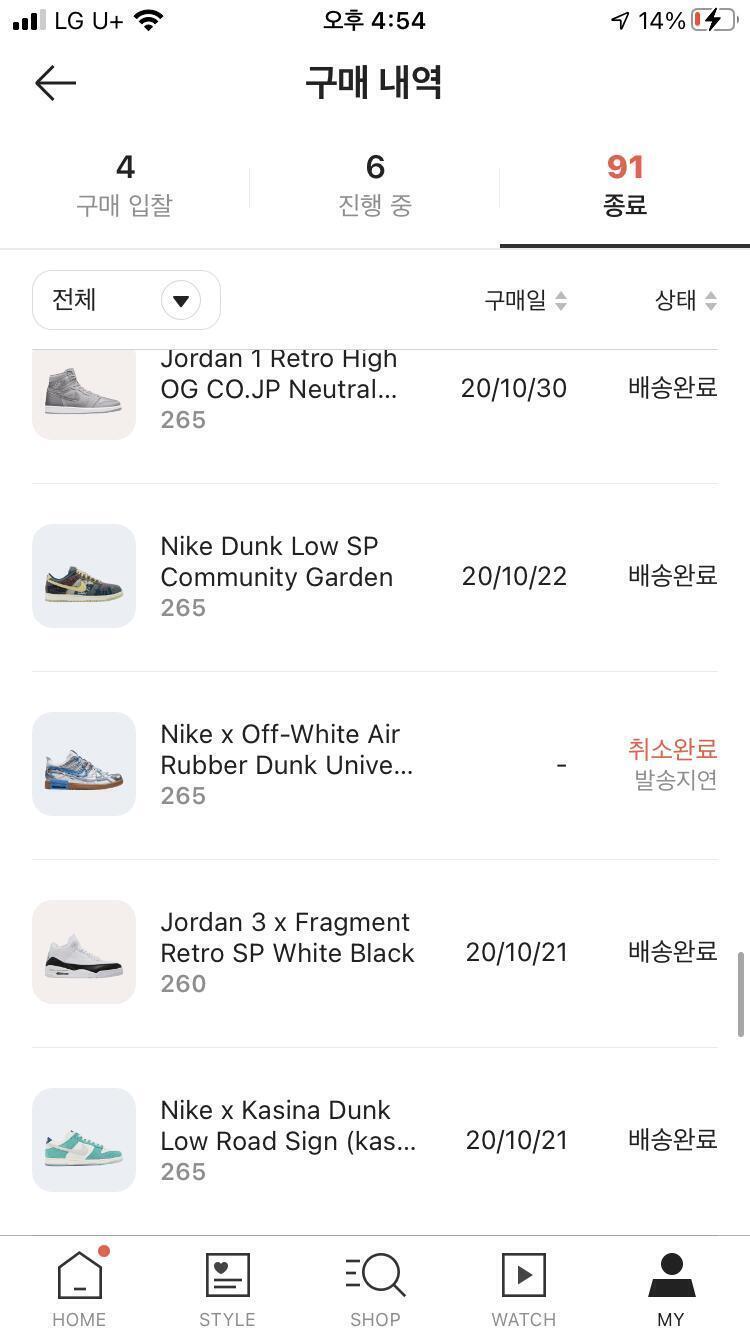This screenshot has width=750, height=1334.
Task: Open the Nike Dunk Low SP Community Garden order
Action: pyautogui.click(x=277, y=576)
